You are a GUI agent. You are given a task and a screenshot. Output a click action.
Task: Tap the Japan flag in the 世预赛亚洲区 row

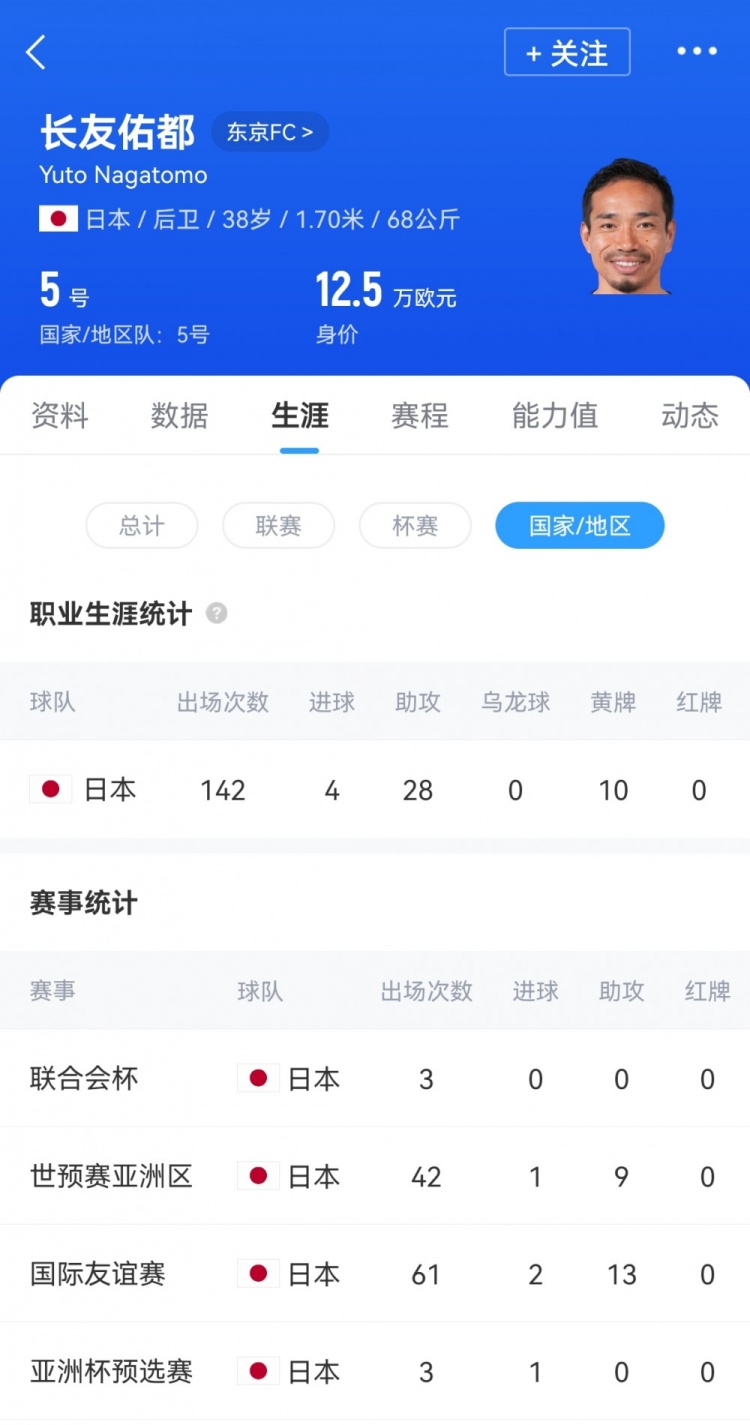[259, 1176]
